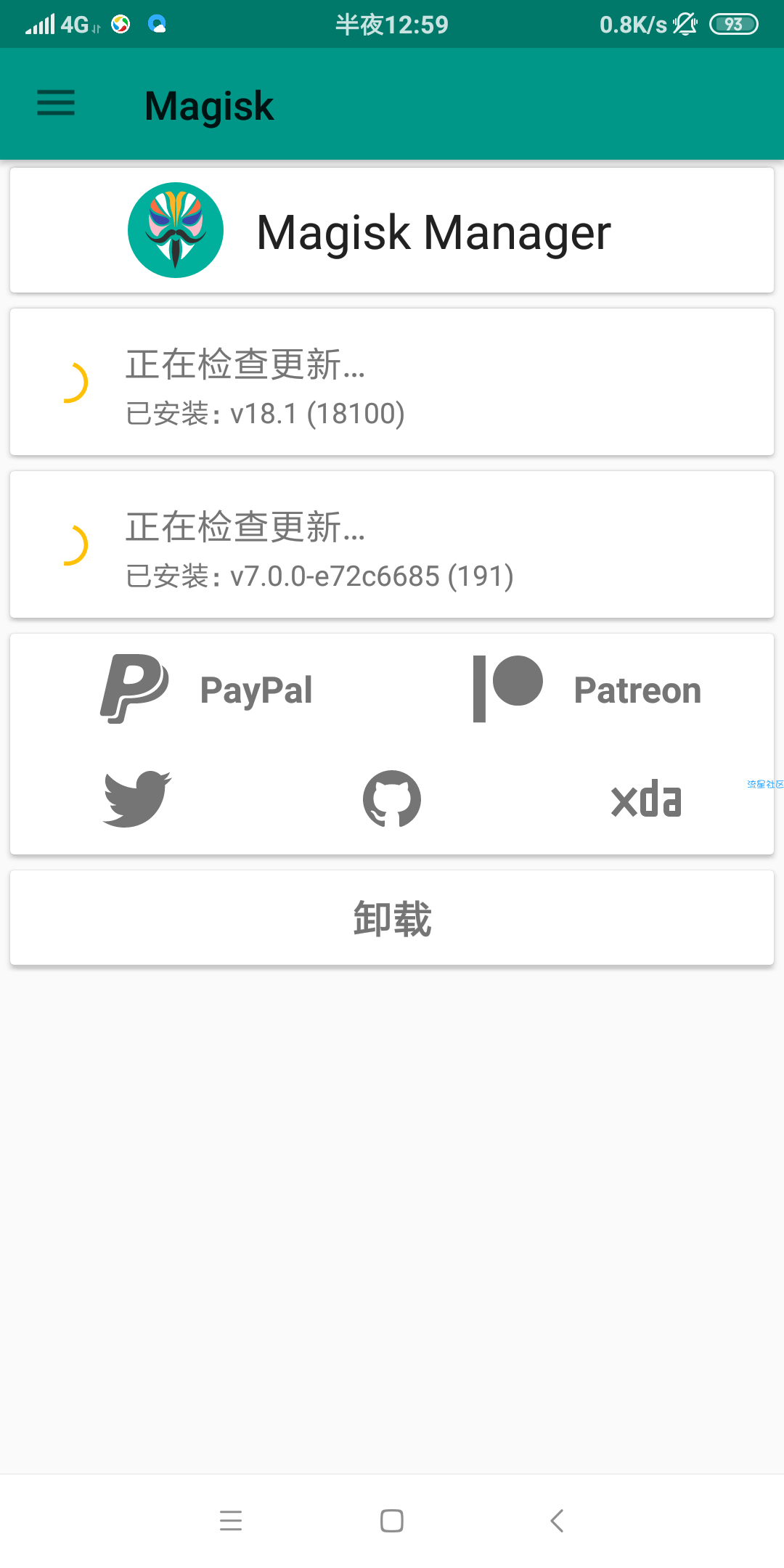This screenshot has height=1568, width=784.
Task: Open the hamburger navigation drawer
Action: 56,103
